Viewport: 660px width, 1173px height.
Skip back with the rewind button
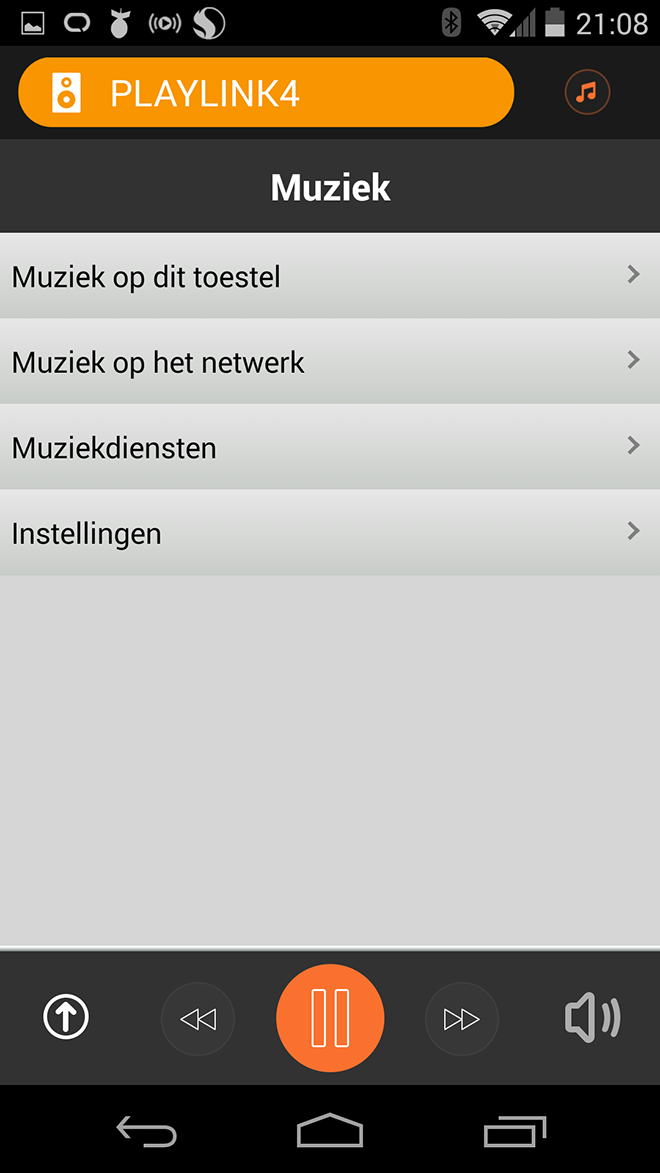[198, 1018]
